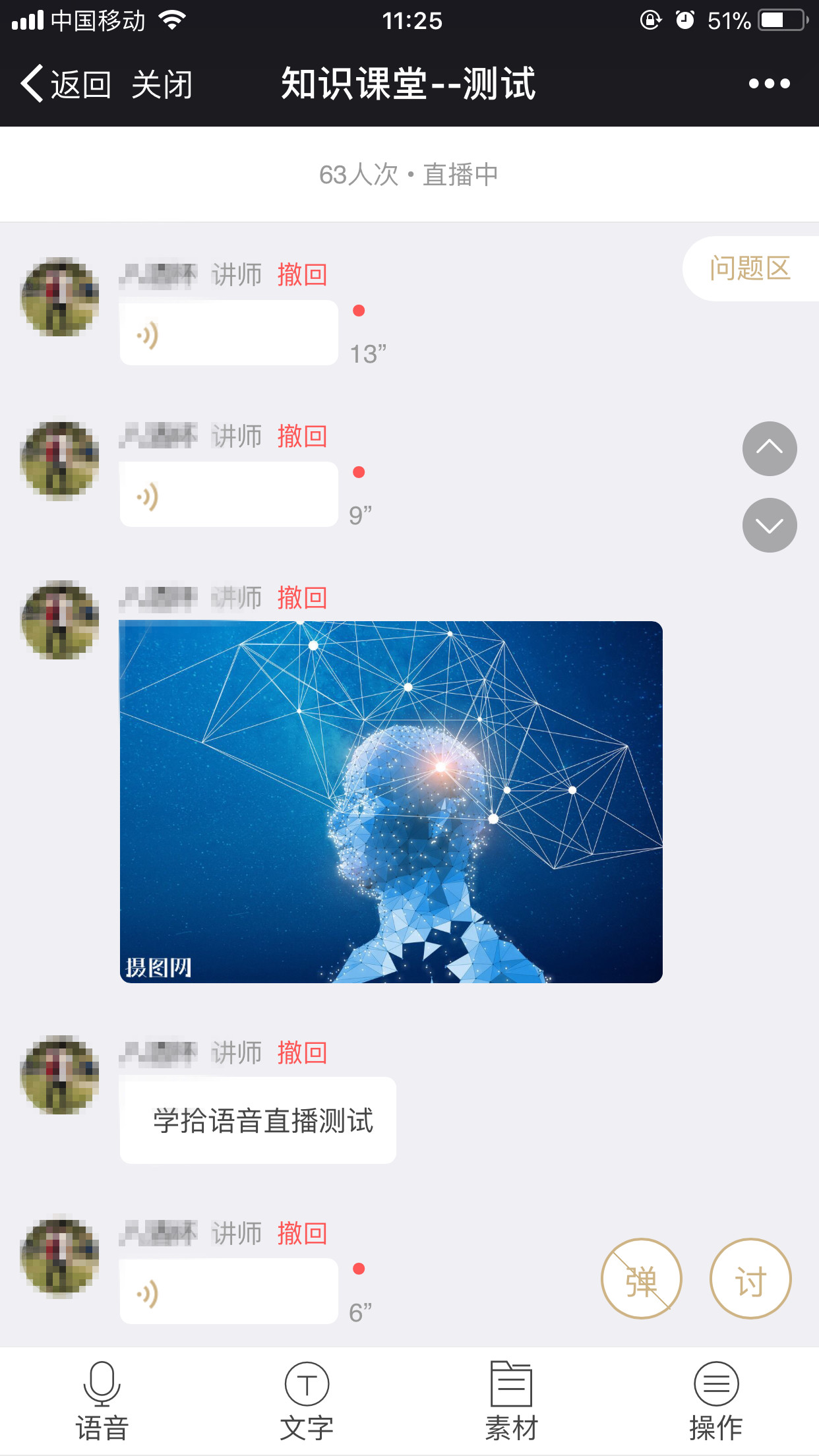Jump to bottom with the down arrow
This screenshot has width=819, height=1456.
(x=770, y=526)
